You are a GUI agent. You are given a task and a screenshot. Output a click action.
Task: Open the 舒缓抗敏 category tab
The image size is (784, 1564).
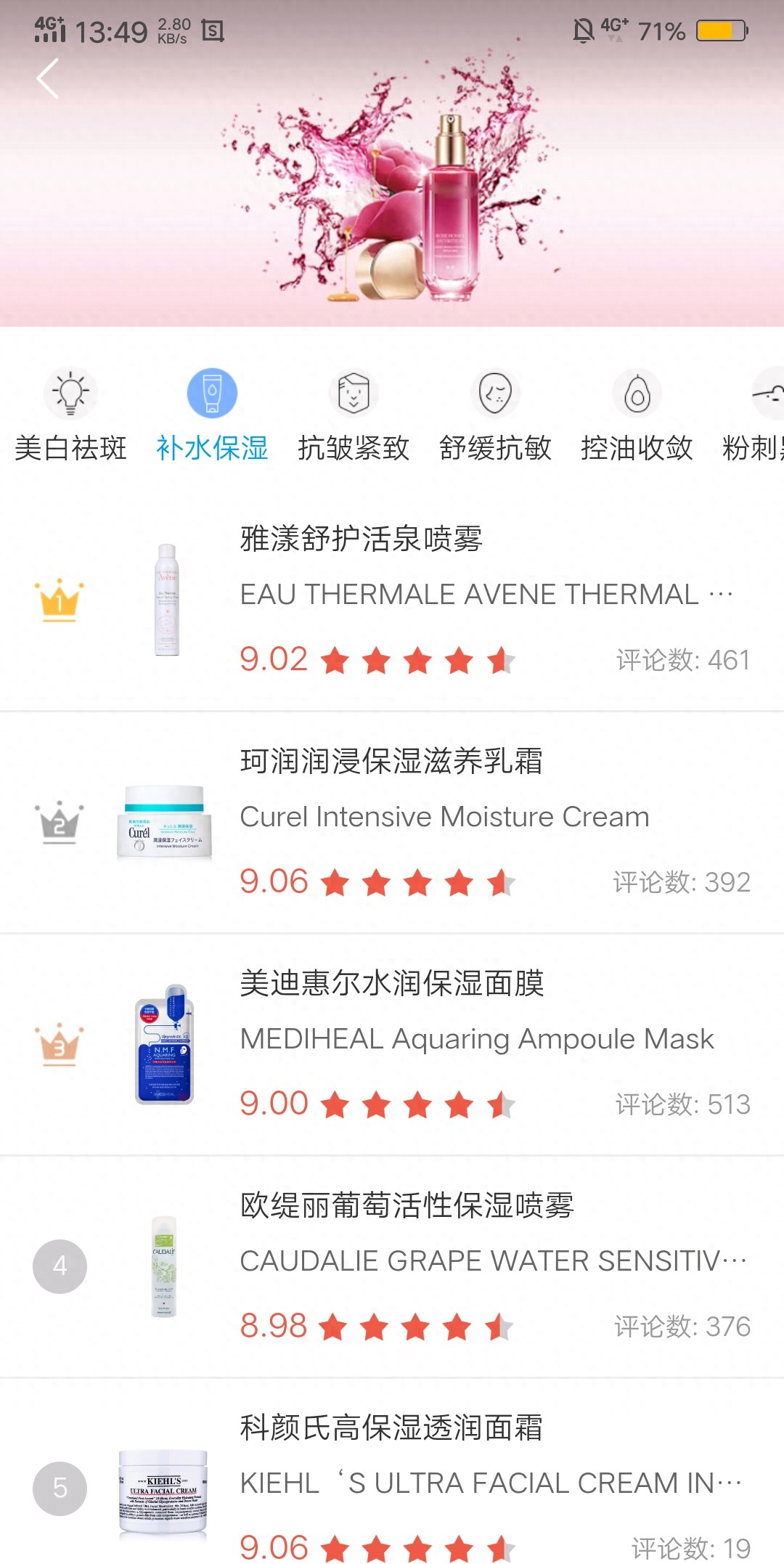[x=495, y=415]
